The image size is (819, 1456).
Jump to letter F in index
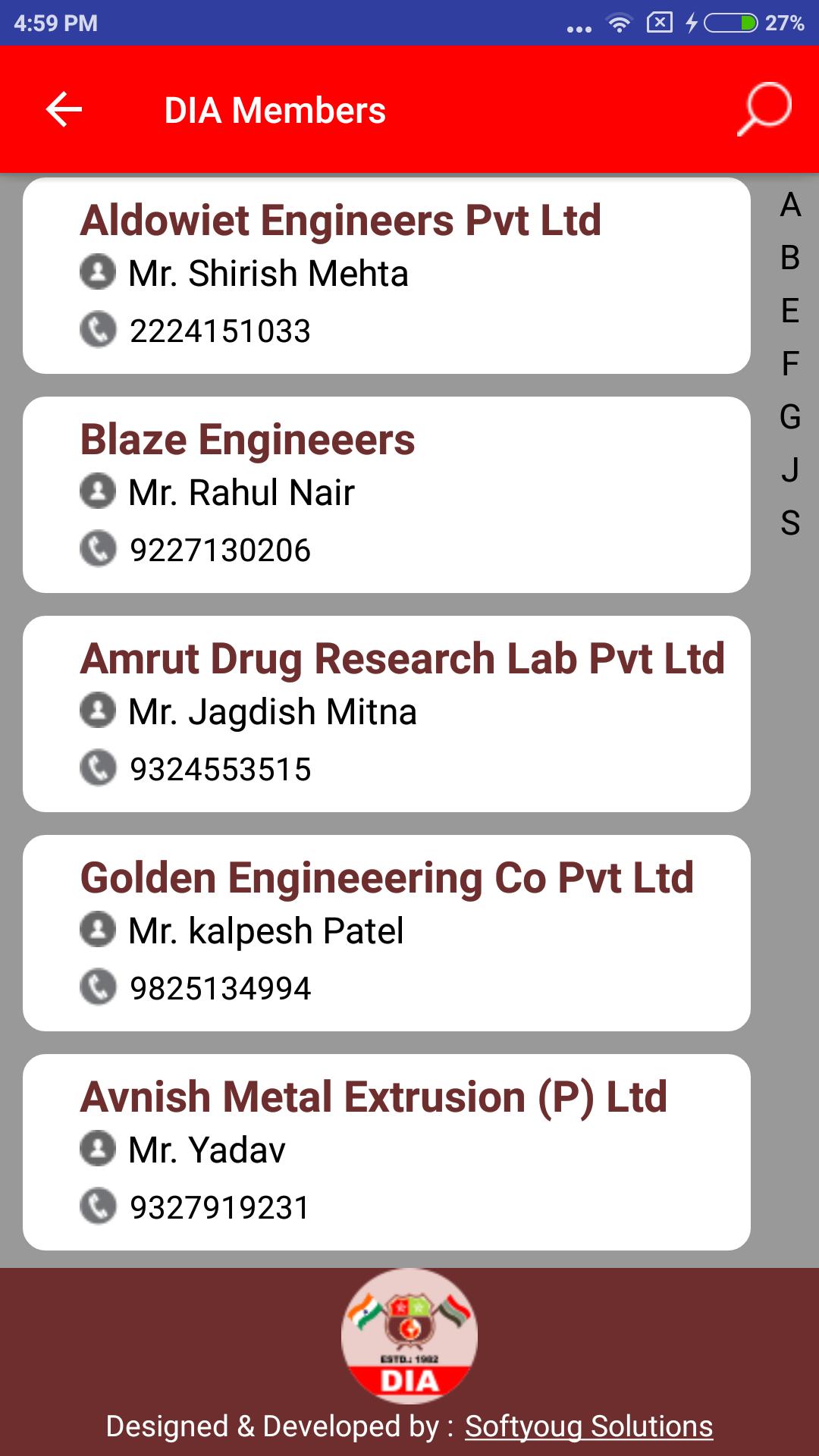pos(790,364)
